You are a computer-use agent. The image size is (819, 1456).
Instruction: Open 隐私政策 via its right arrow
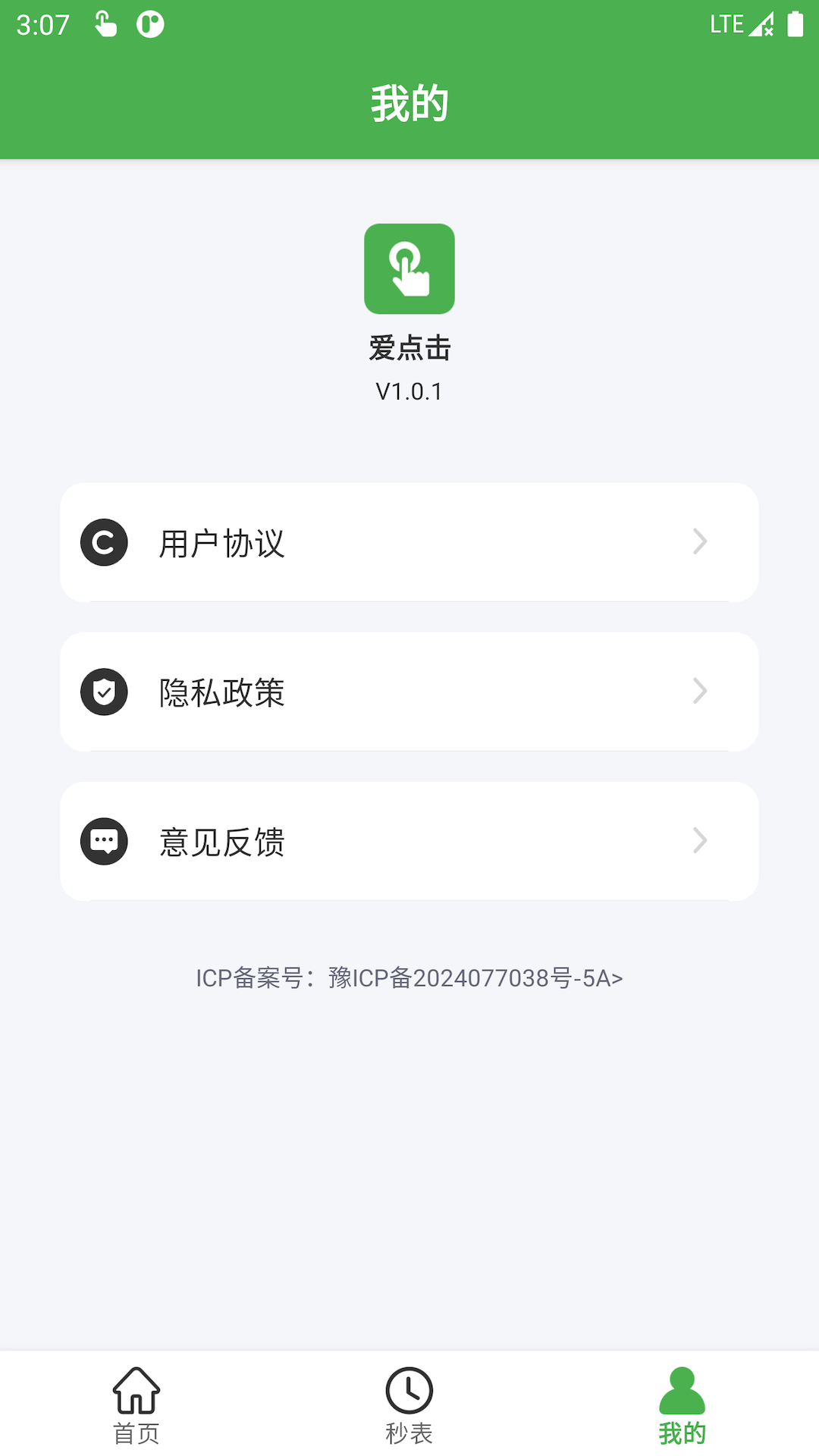(x=700, y=691)
